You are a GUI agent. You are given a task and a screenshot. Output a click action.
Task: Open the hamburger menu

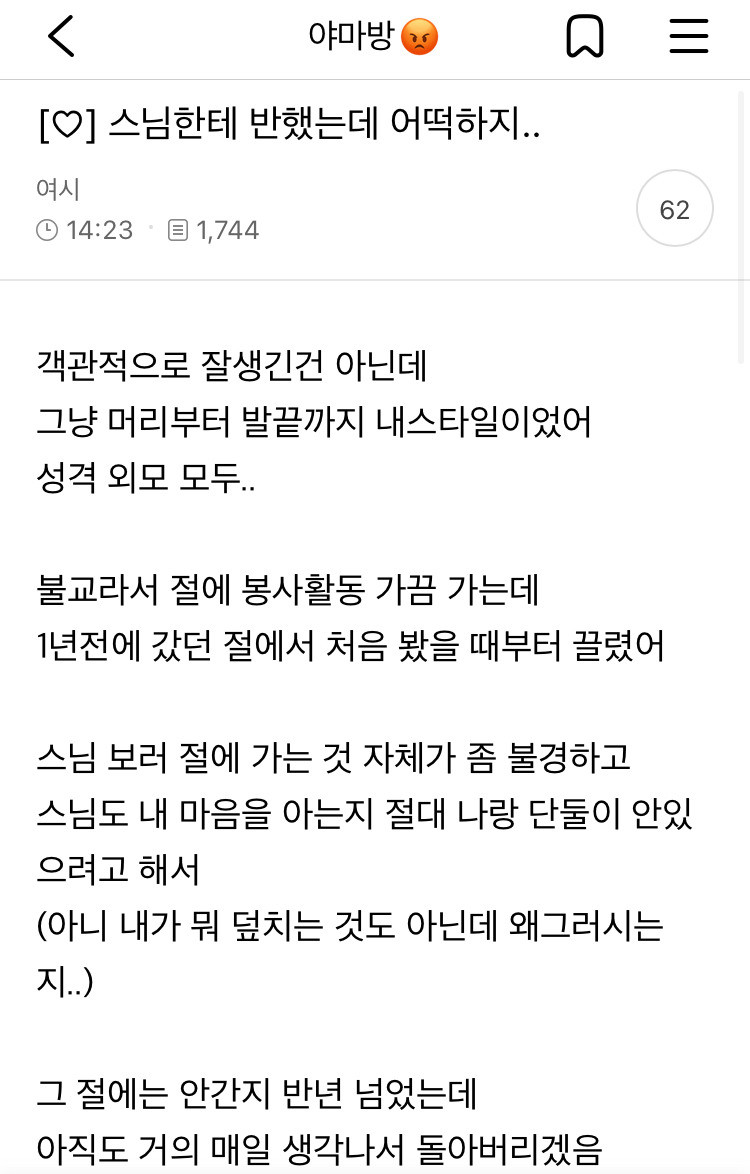[x=688, y=38]
